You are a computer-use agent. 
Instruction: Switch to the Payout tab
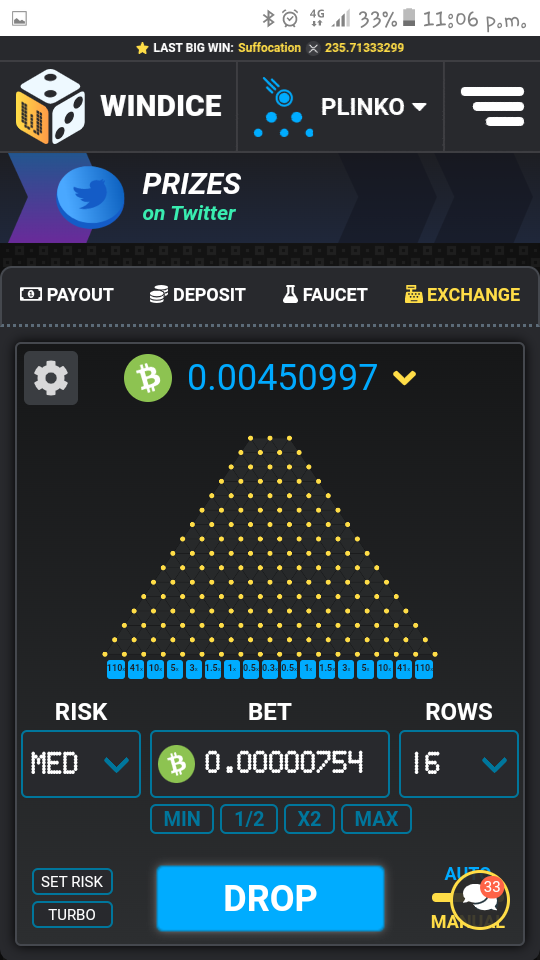pyautogui.click(x=67, y=294)
